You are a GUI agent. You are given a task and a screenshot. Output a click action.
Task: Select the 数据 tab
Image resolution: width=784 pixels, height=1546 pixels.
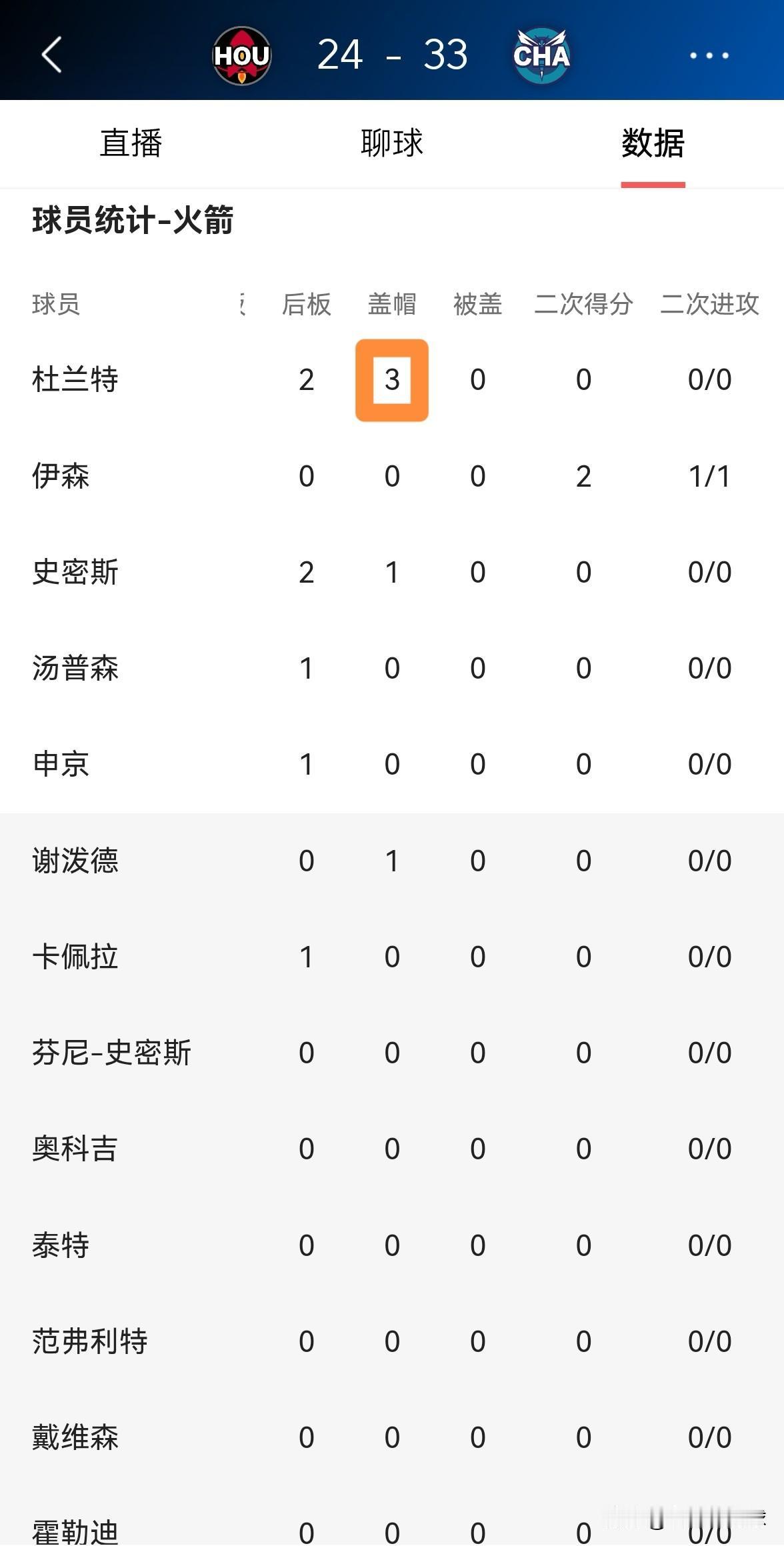653,143
